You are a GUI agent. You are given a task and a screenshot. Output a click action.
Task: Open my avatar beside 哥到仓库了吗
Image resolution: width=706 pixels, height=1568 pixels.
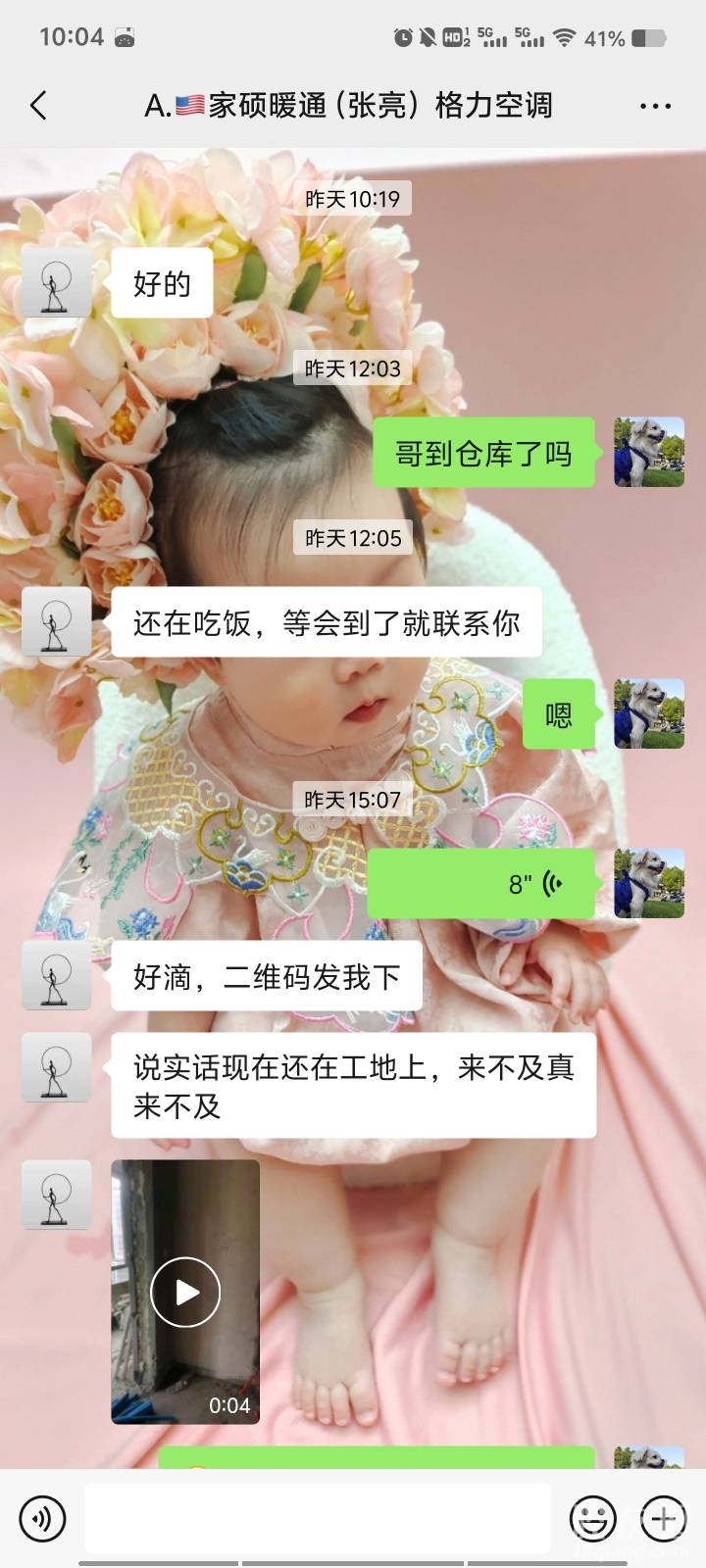coord(648,452)
